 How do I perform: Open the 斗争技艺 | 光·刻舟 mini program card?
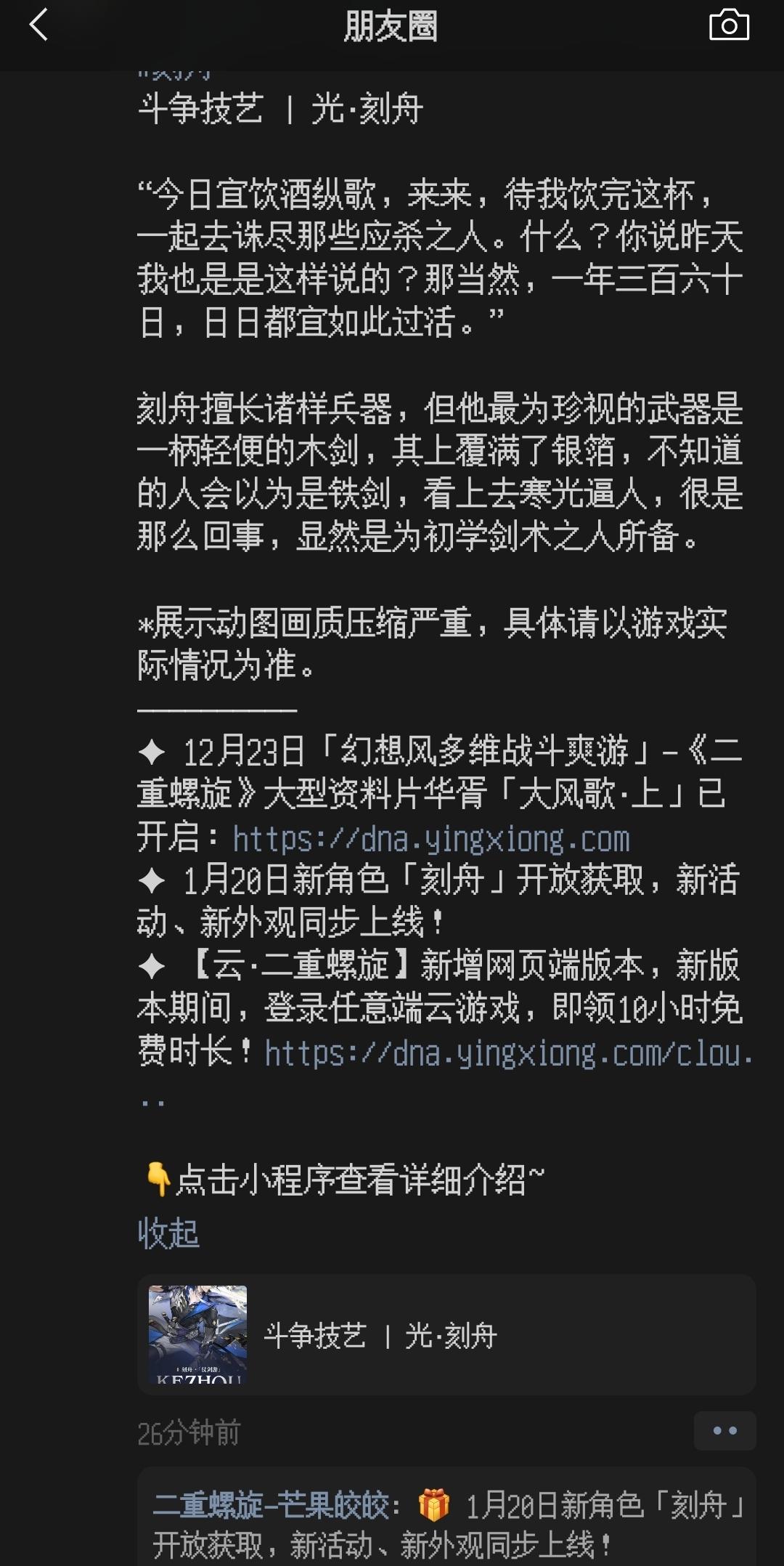tap(446, 1335)
